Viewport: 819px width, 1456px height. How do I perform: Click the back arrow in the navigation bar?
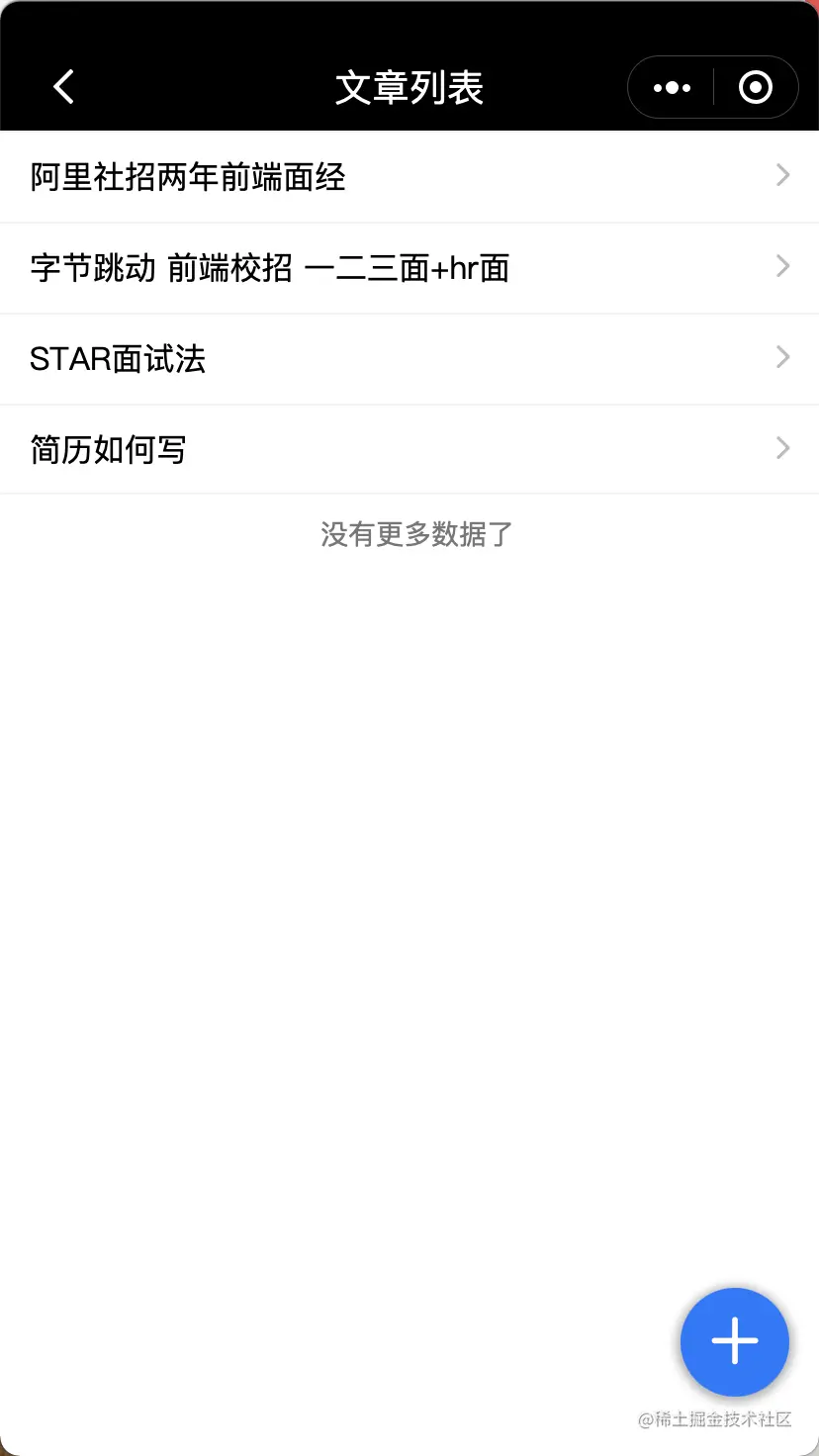coord(63,87)
